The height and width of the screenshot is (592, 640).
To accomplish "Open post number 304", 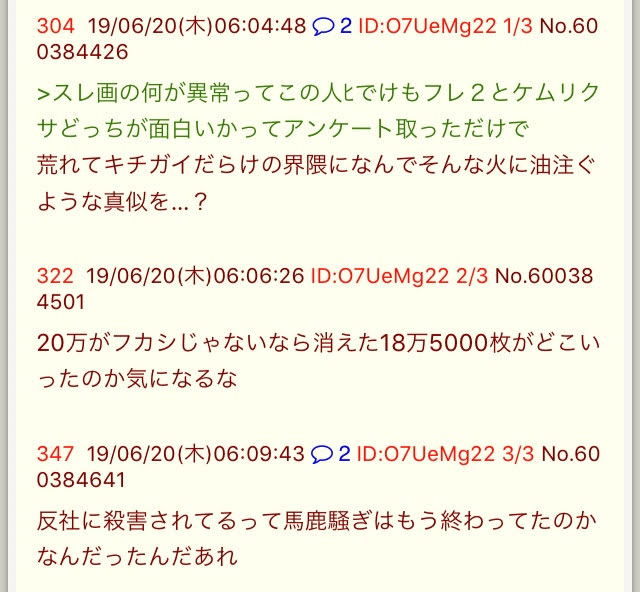I will point(55,26).
